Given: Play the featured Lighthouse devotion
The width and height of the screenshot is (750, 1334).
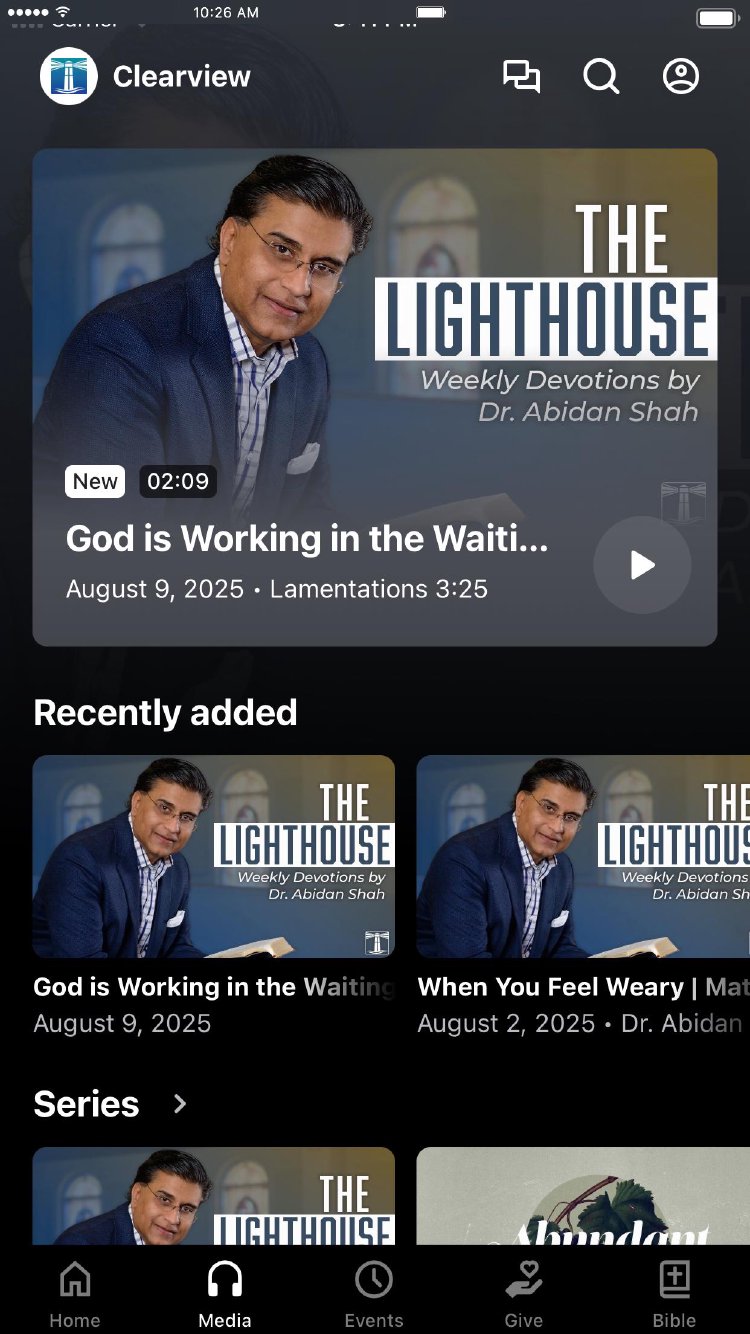Looking at the screenshot, I should (642, 565).
